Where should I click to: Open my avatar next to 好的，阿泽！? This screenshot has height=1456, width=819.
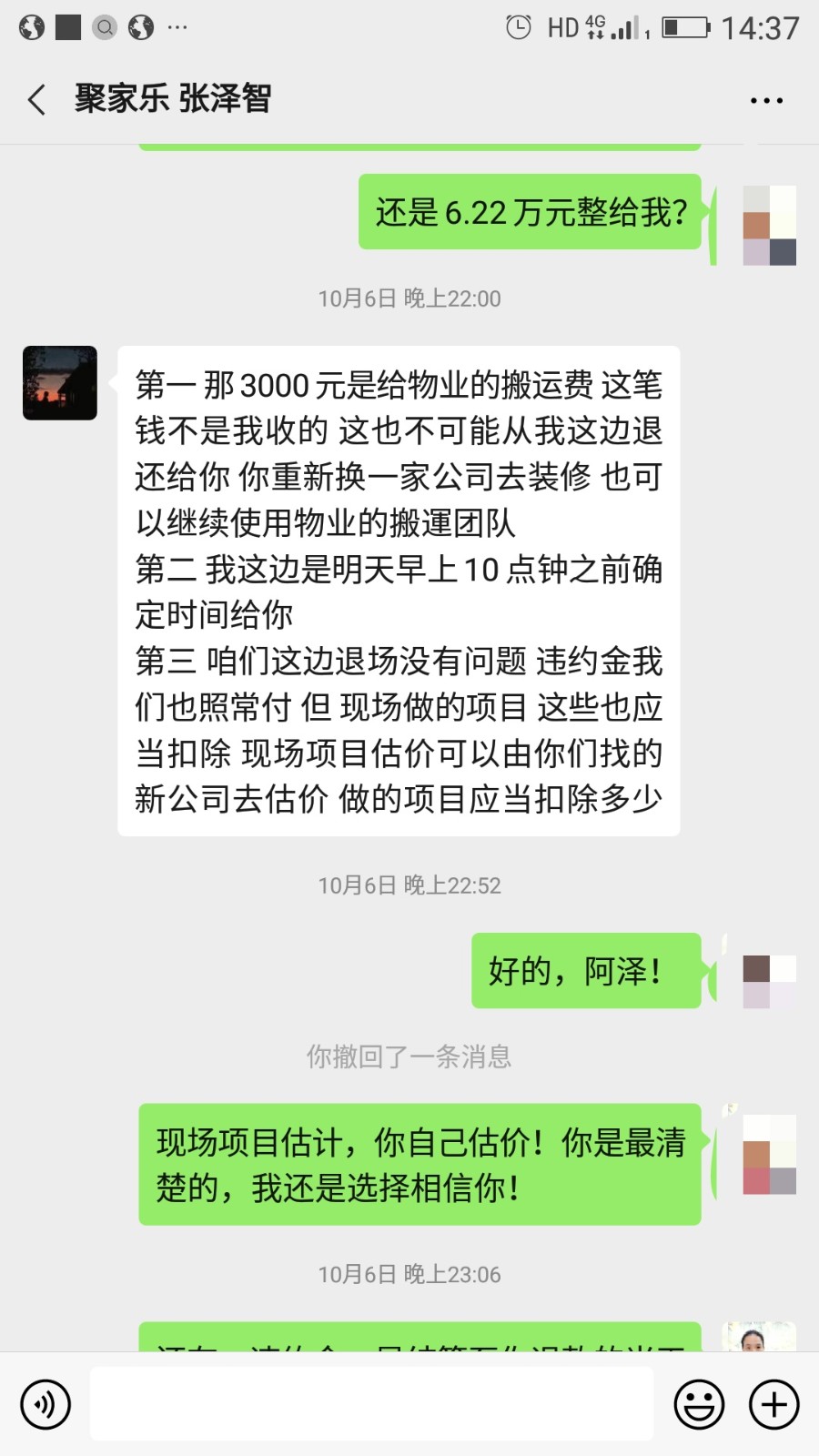pyautogui.click(x=769, y=981)
